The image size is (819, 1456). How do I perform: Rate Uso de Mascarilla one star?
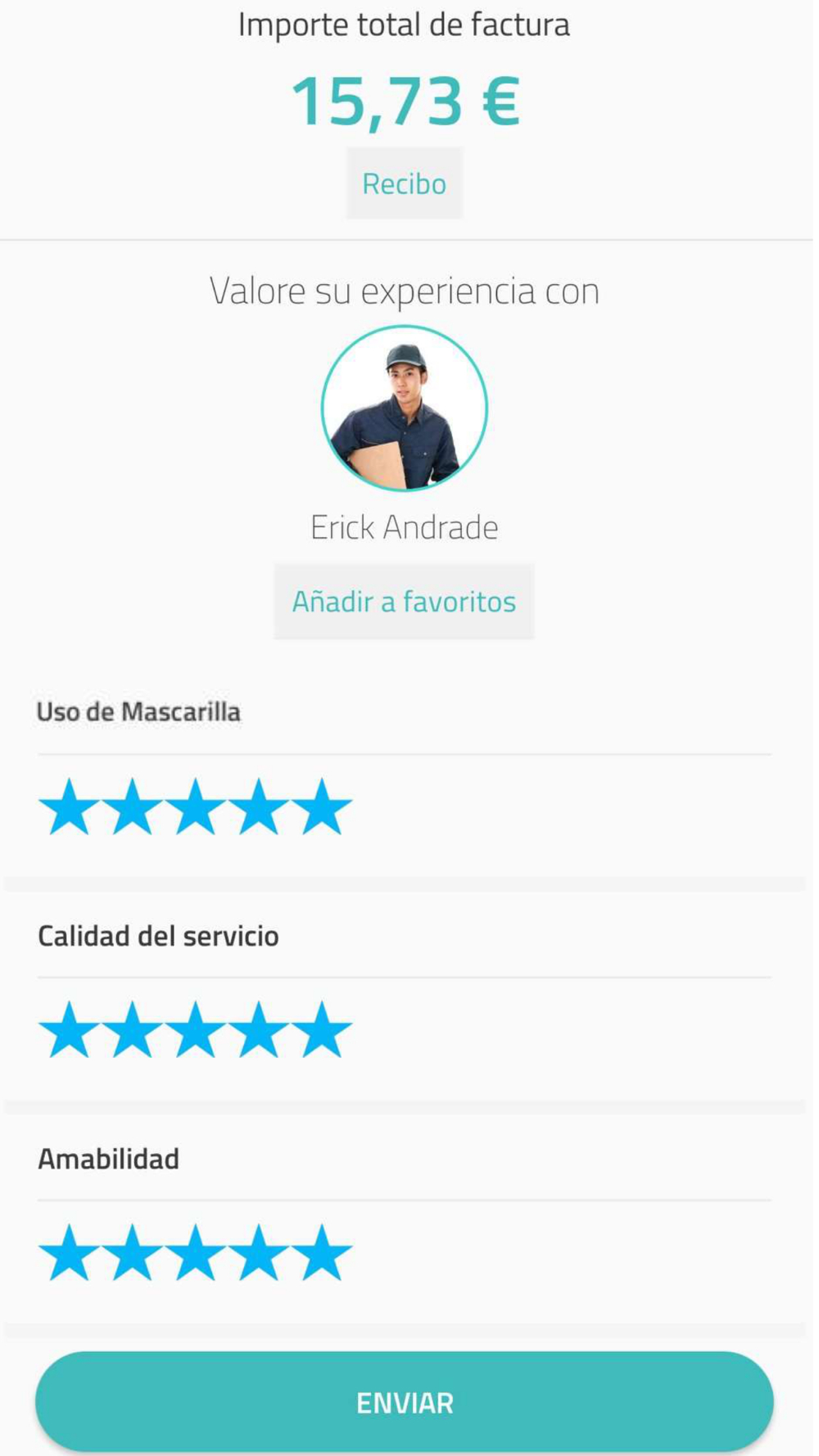click(x=70, y=807)
